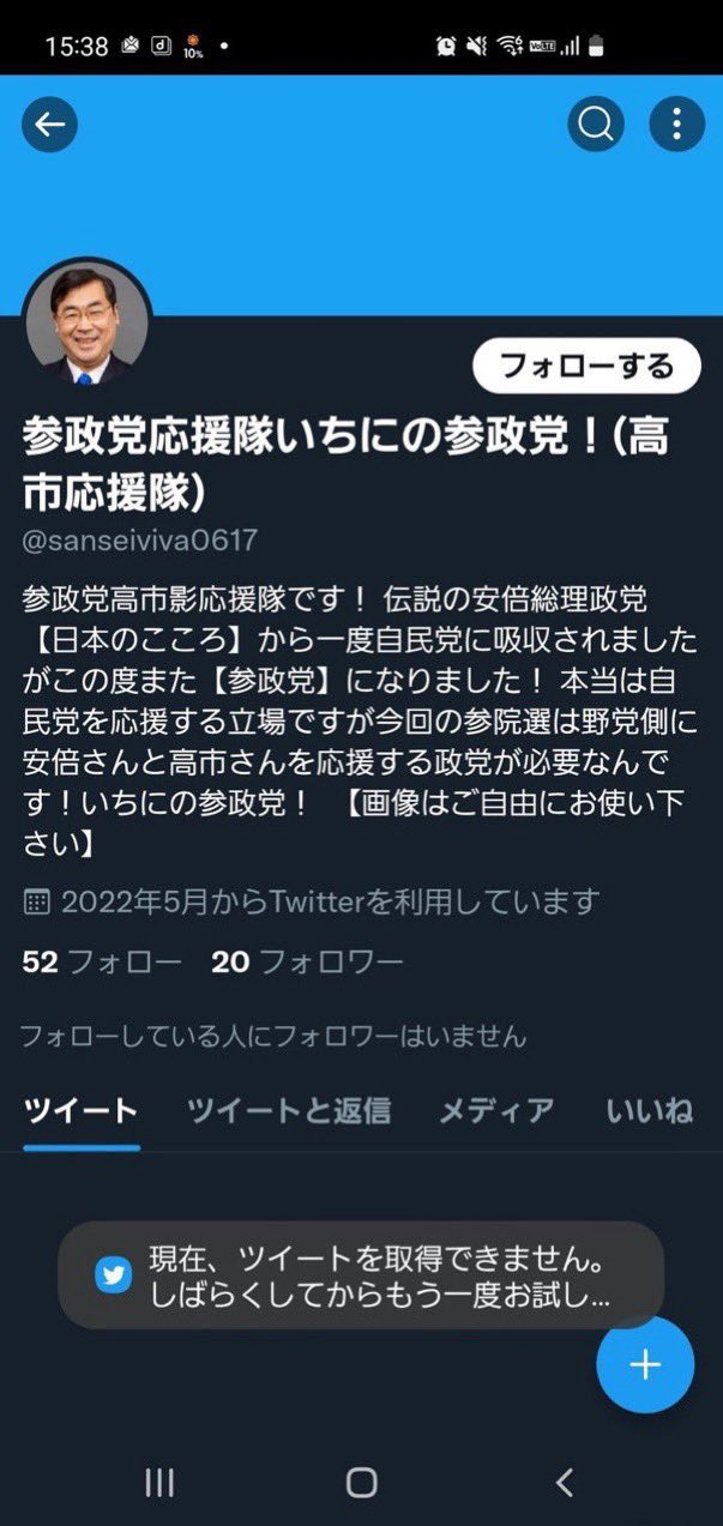Open the three-dot overflow menu

(x=677, y=124)
